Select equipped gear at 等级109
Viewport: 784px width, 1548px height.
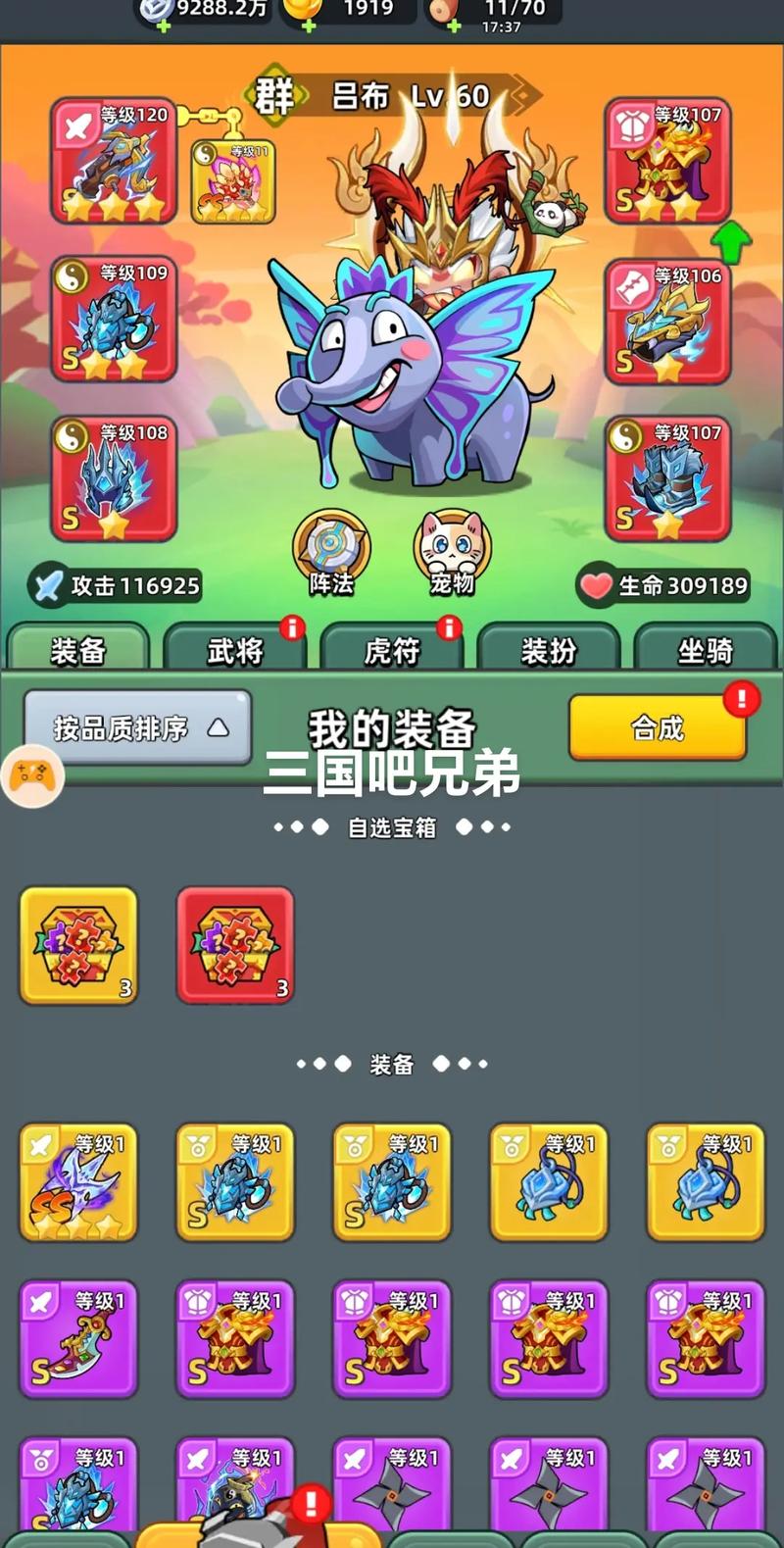click(114, 320)
